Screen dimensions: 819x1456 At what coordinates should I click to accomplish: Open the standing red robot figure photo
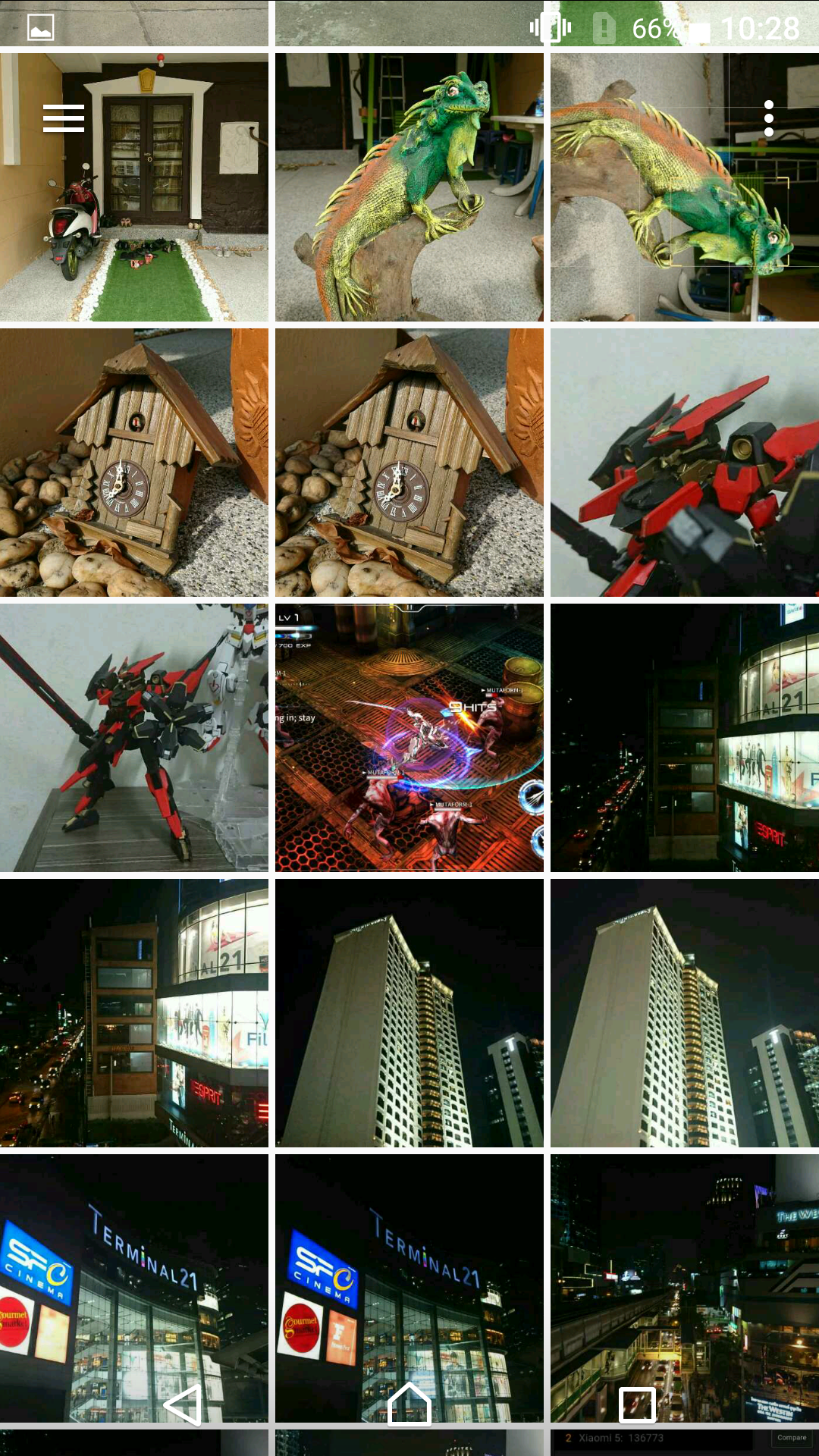[x=134, y=738]
